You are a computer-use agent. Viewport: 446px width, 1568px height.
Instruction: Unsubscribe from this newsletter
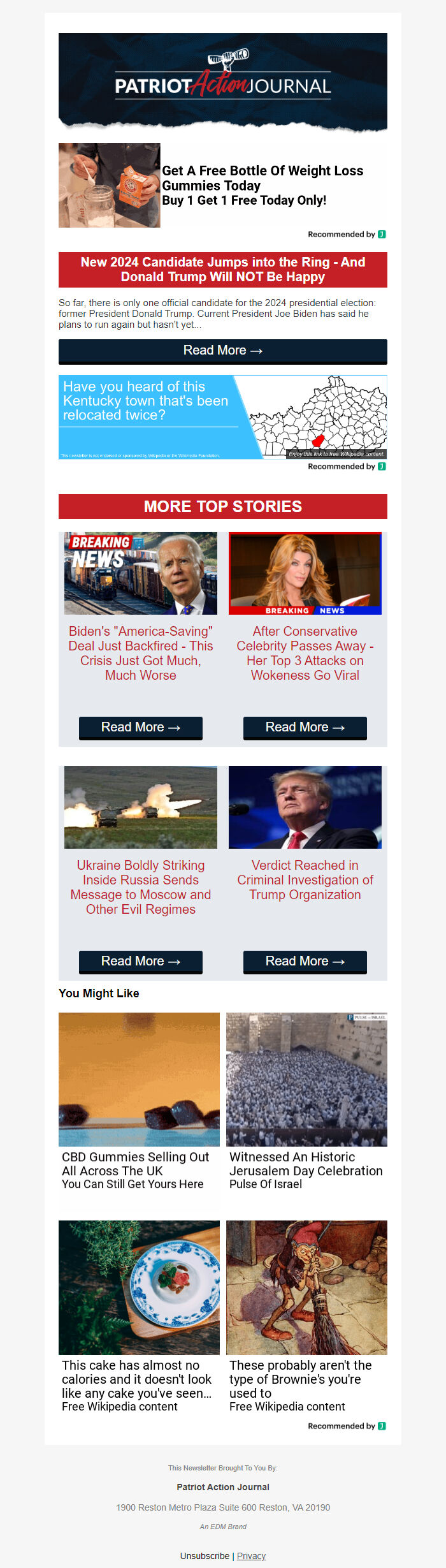(x=205, y=1556)
